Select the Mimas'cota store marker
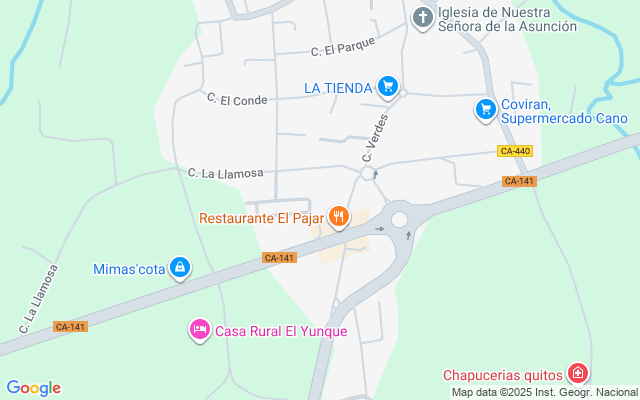640x400 pixels. (179, 267)
